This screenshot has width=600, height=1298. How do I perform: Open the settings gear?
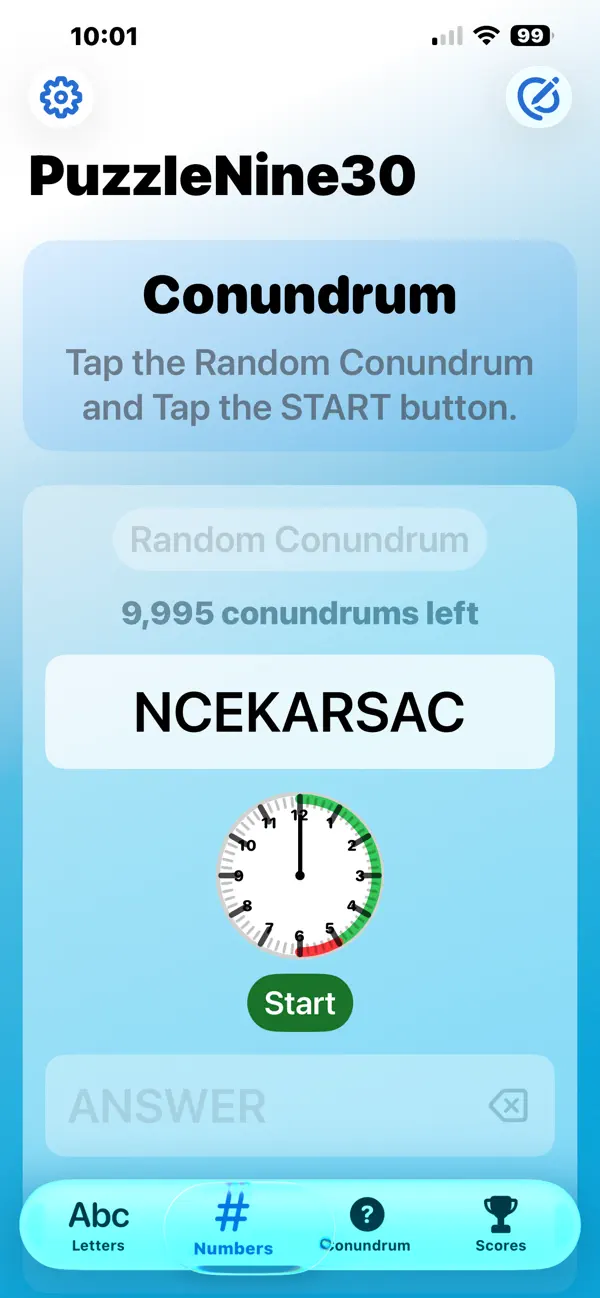[61, 97]
